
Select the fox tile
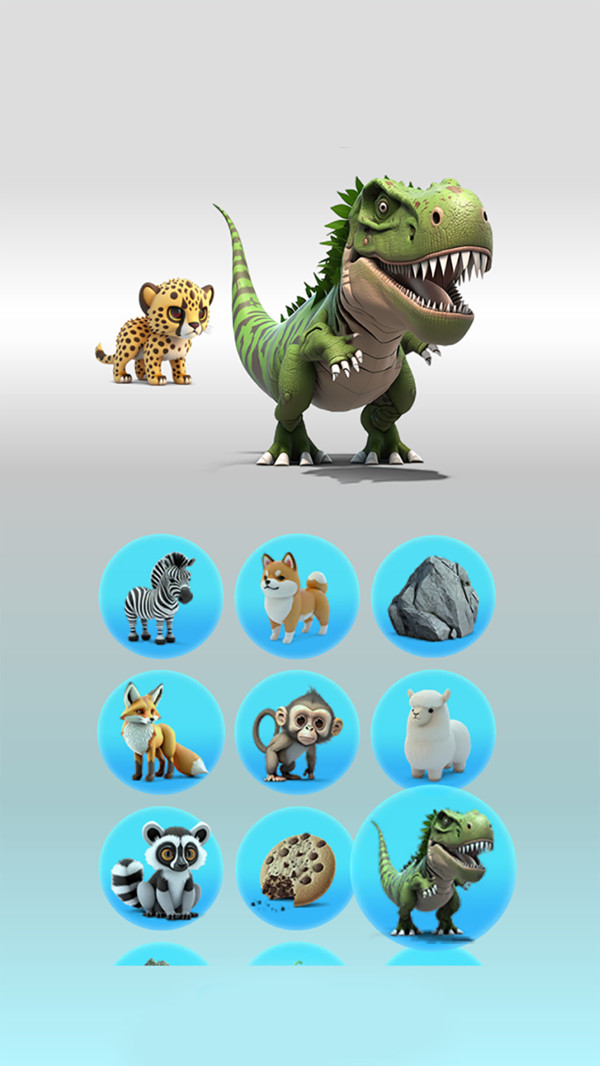[x=161, y=732]
